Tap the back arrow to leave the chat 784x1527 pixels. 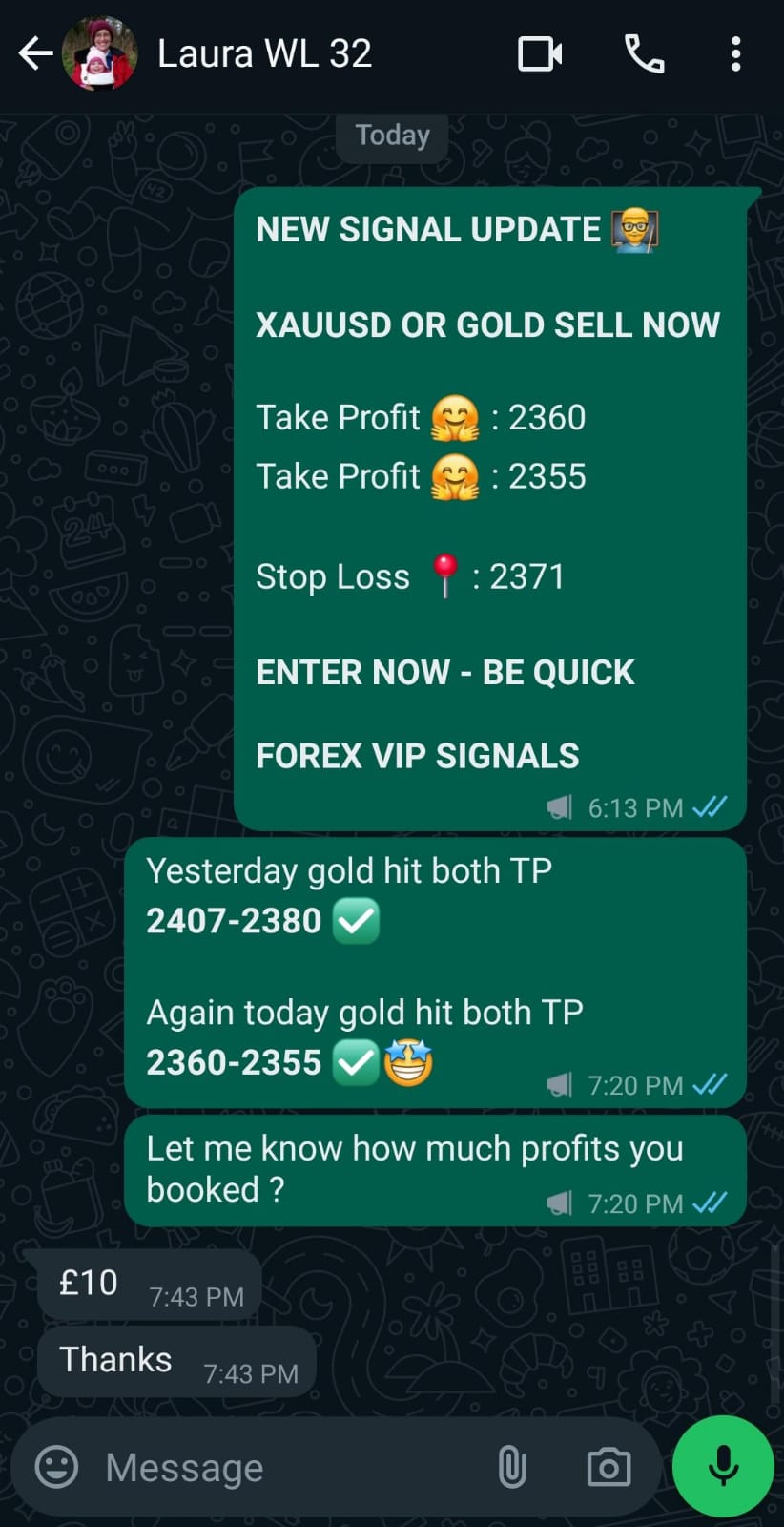pyautogui.click(x=35, y=54)
